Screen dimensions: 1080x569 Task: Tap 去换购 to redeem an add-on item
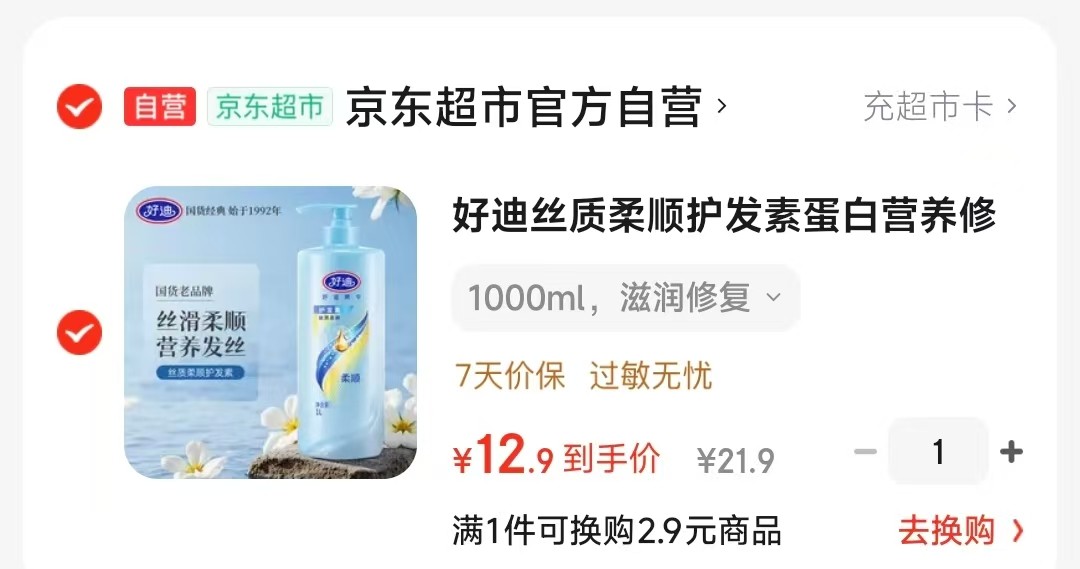pos(960,531)
